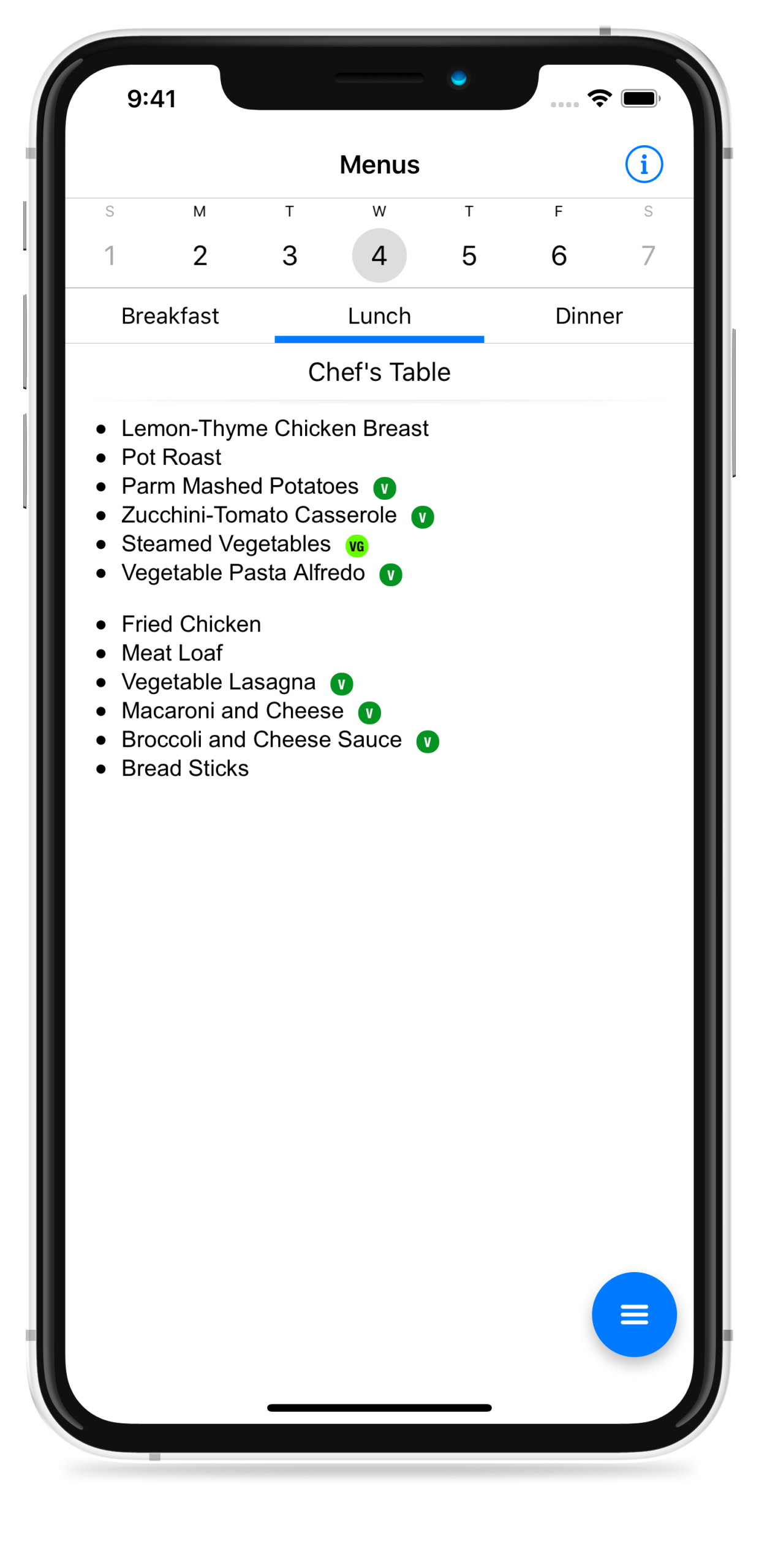
Task: Select Sunday the 1st
Action: click(110, 255)
